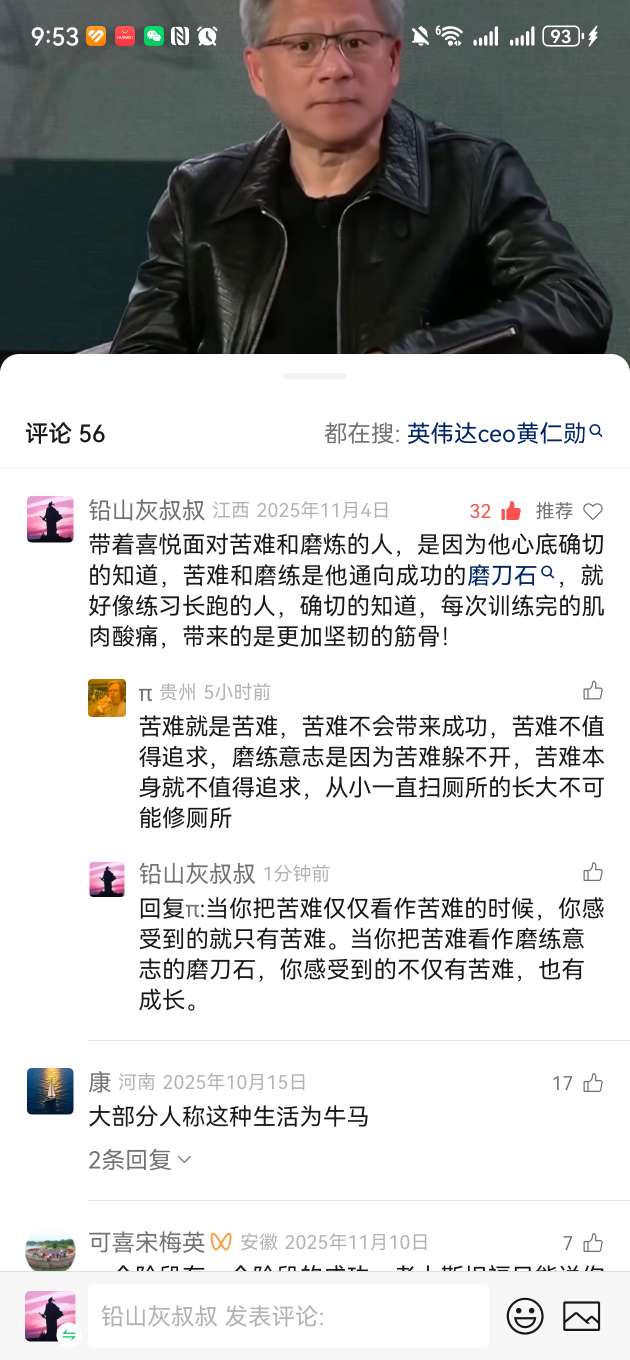Open π's profile avatar

click(x=107, y=698)
